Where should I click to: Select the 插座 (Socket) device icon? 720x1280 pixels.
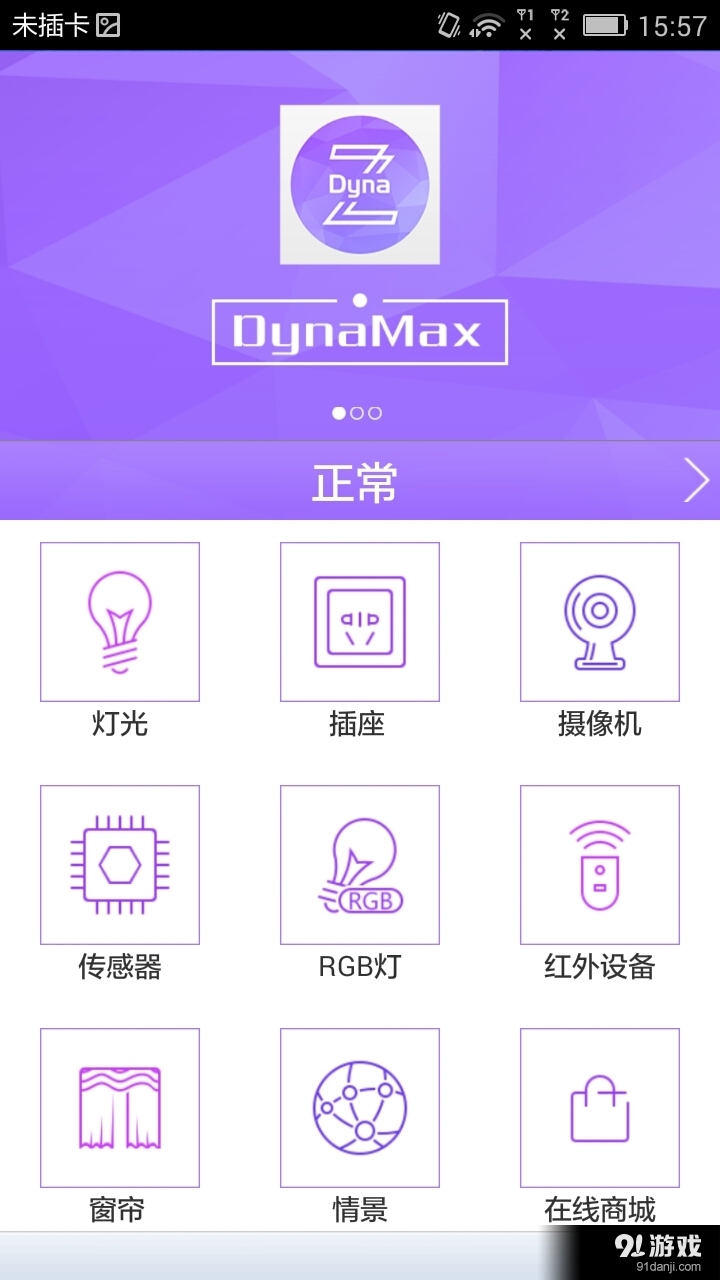pyautogui.click(x=359, y=620)
